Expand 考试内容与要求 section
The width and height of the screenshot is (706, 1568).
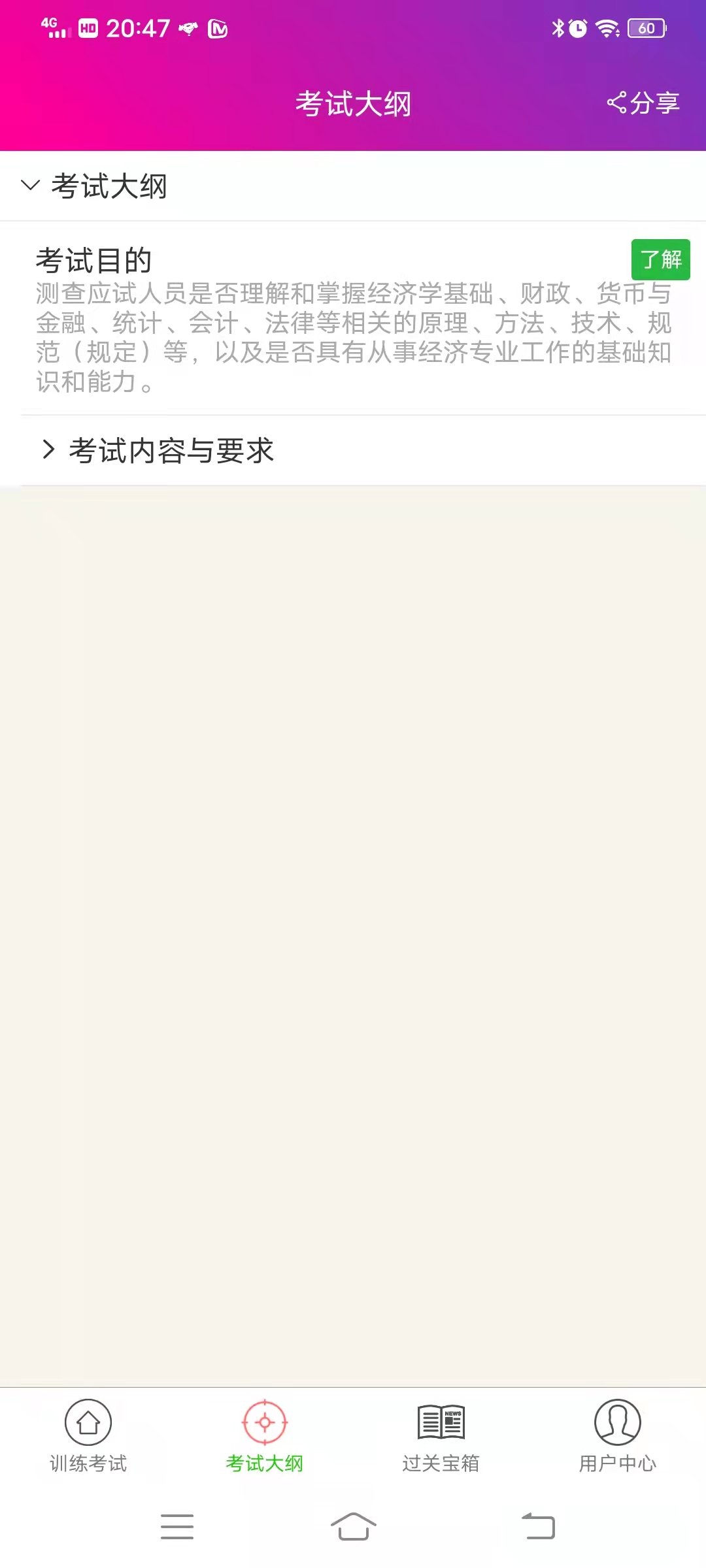pyautogui.click(x=157, y=450)
